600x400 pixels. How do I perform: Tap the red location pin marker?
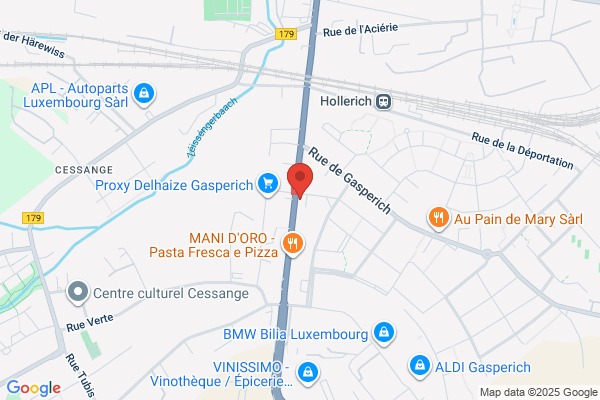click(300, 180)
